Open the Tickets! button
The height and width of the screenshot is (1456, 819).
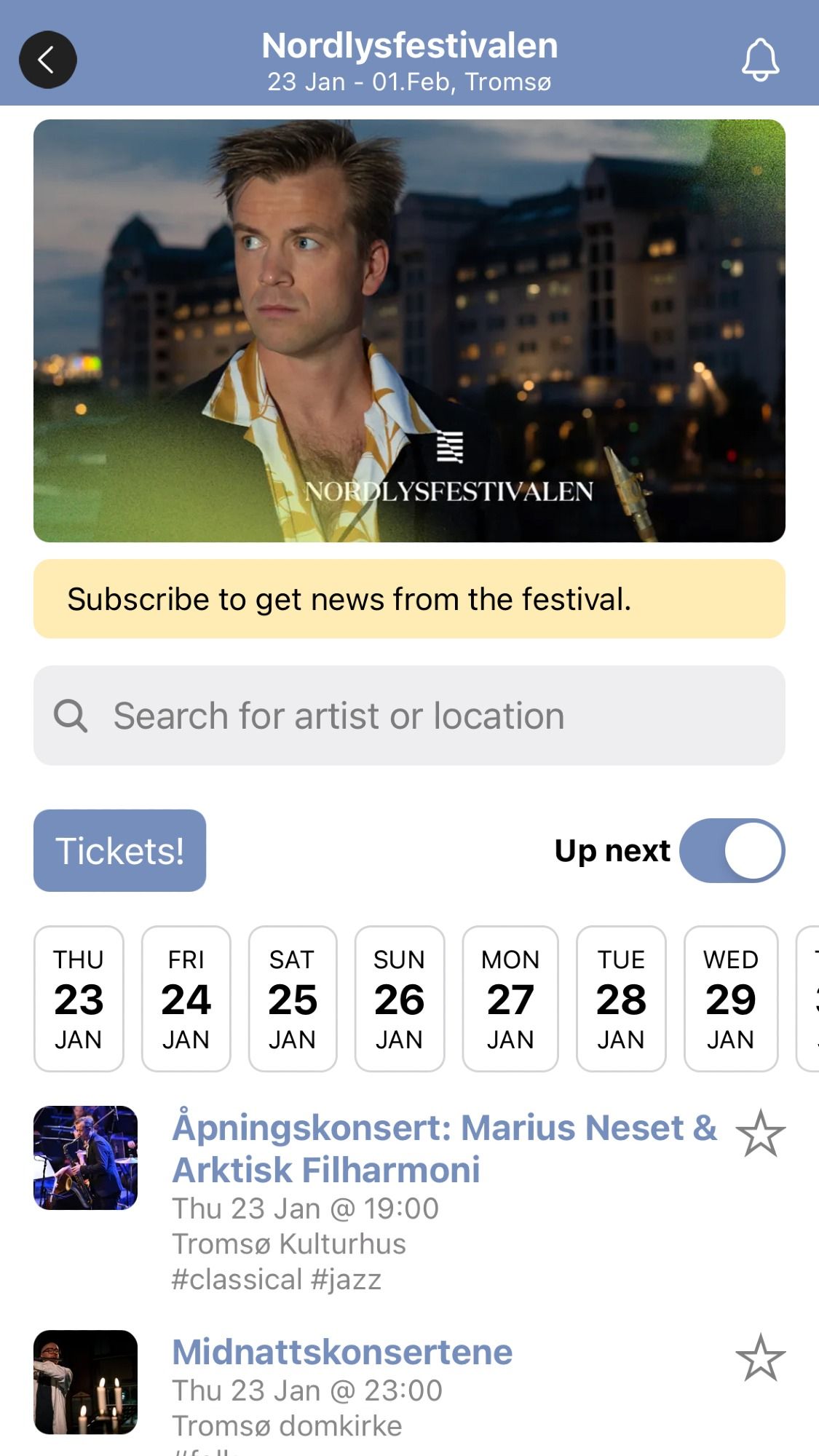120,850
